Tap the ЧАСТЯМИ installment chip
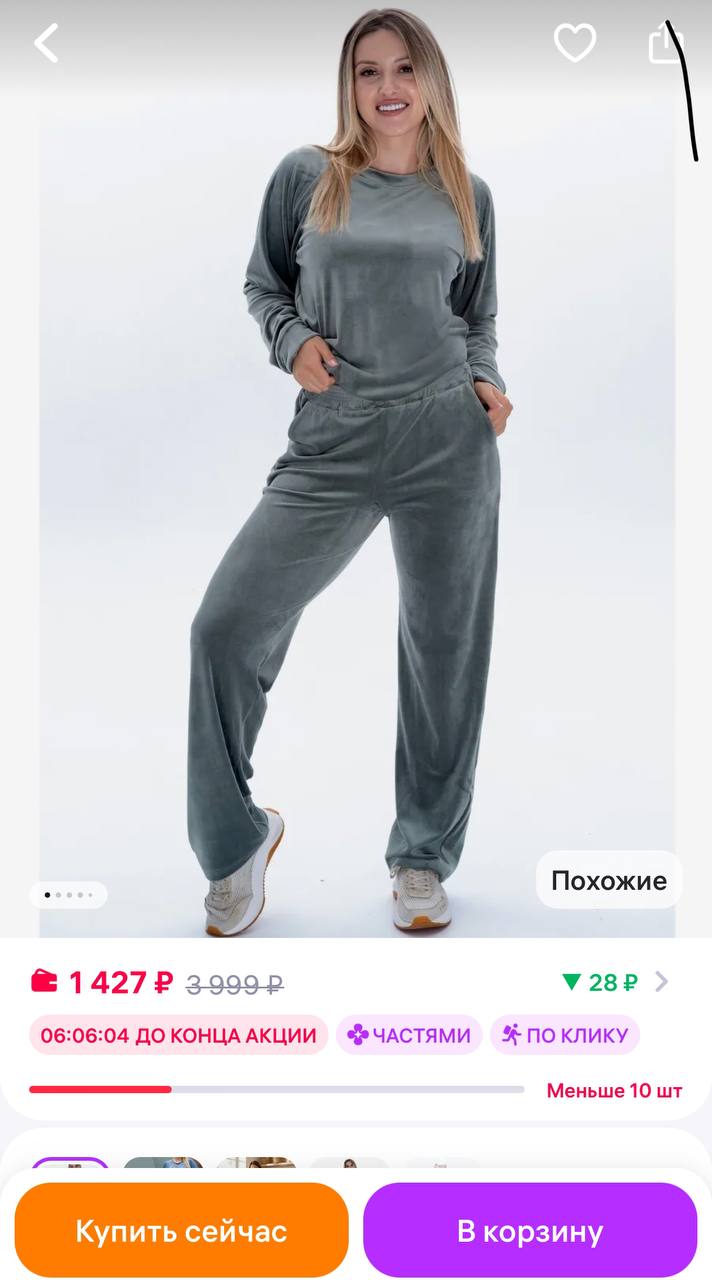The image size is (712, 1280). coord(409,1035)
